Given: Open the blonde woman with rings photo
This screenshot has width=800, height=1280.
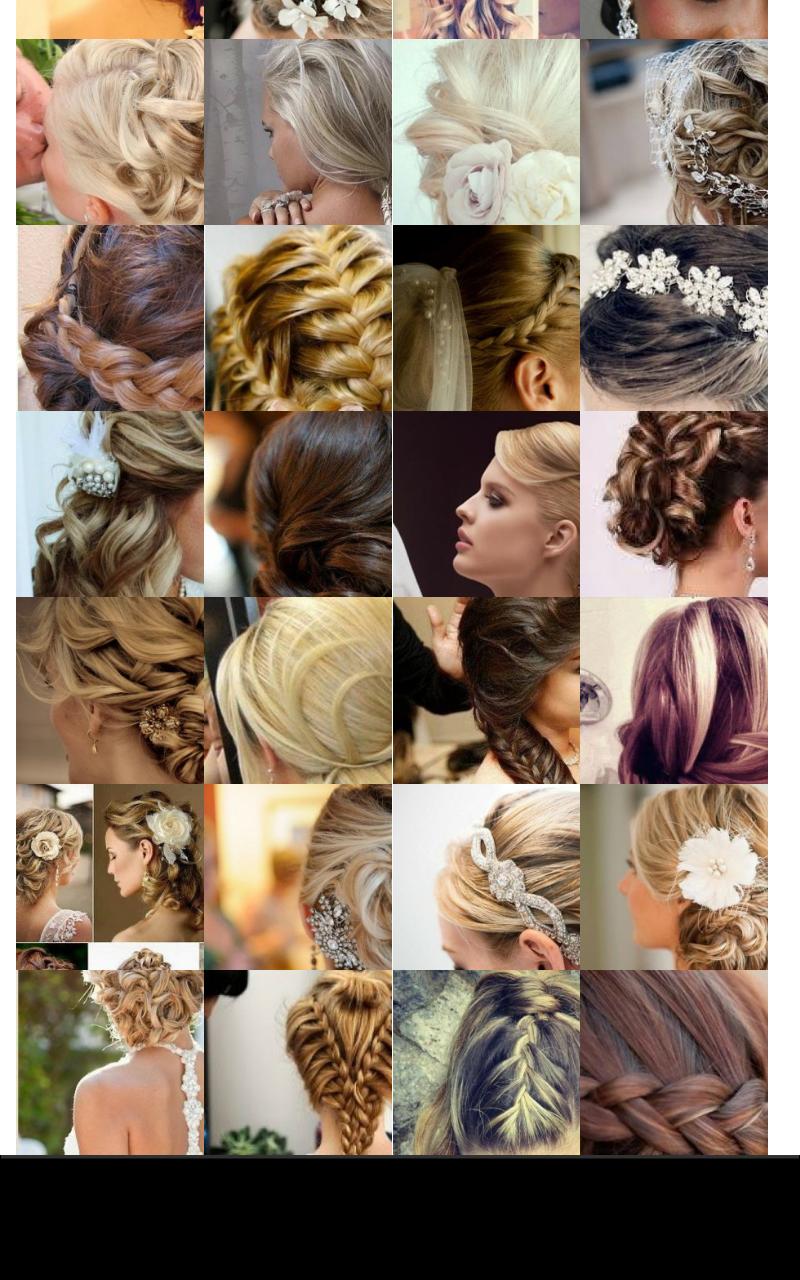Looking at the screenshot, I should pyautogui.click(x=298, y=132).
